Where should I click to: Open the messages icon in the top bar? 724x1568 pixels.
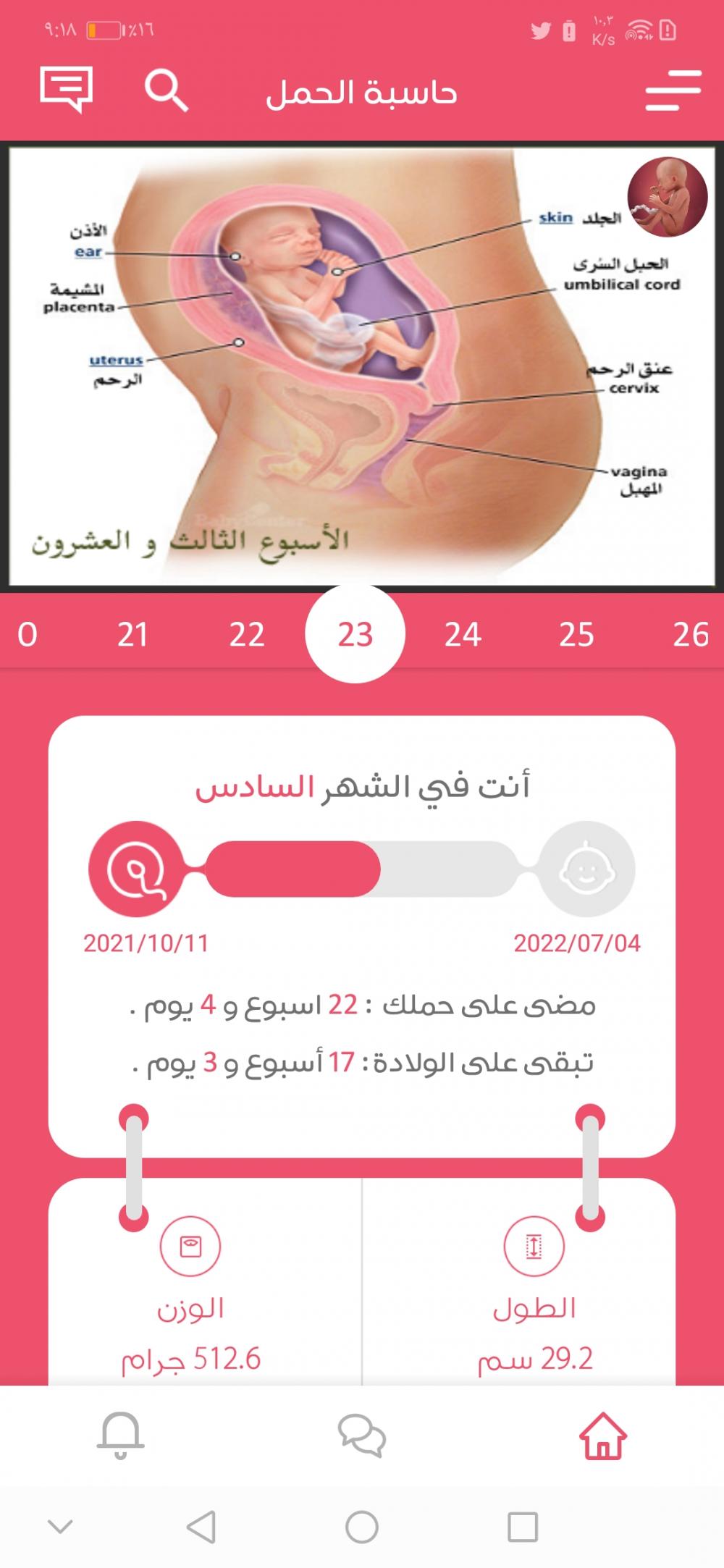[x=66, y=90]
